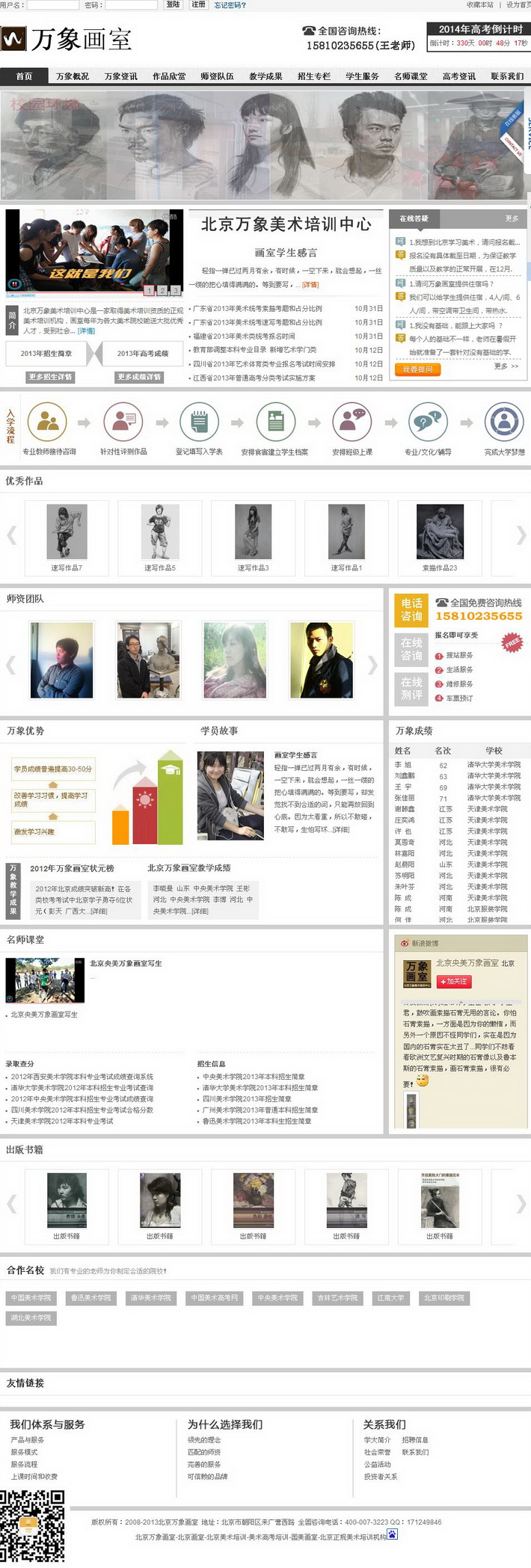The image size is (531, 1568).
Task: Follow 北京央美万象画室 with 加关注
Action: pos(454,982)
